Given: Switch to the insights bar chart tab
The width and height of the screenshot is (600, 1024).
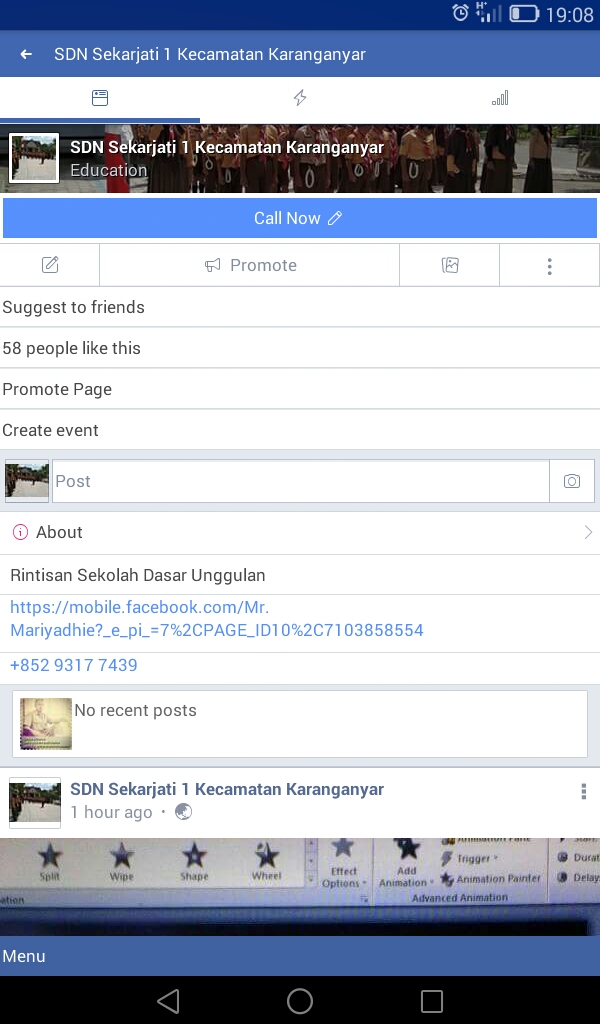Looking at the screenshot, I should click(x=499, y=99).
